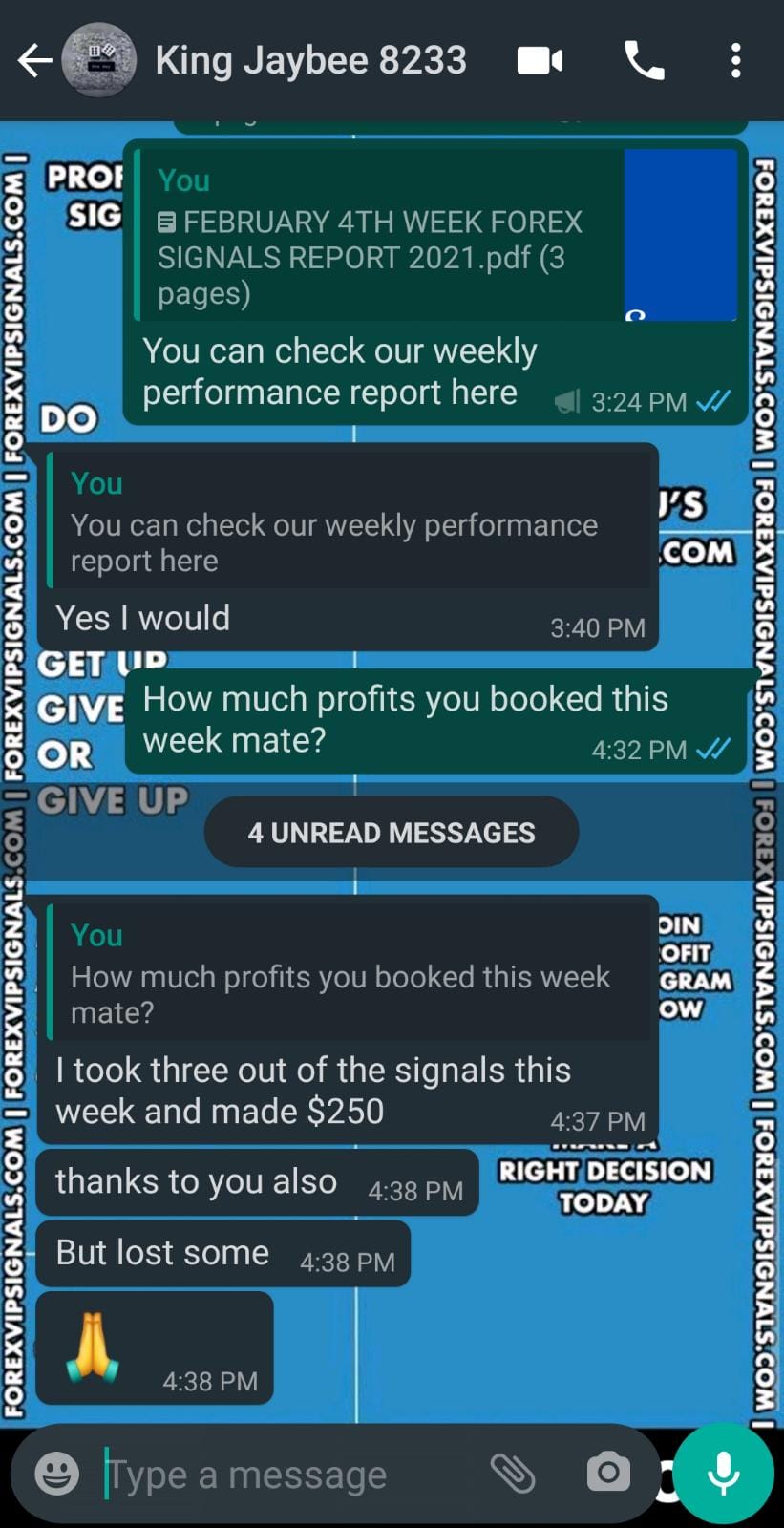Go back to the chat list
Screen dimensions: 784x1528
pyautogui.click(x=34, y=61)
